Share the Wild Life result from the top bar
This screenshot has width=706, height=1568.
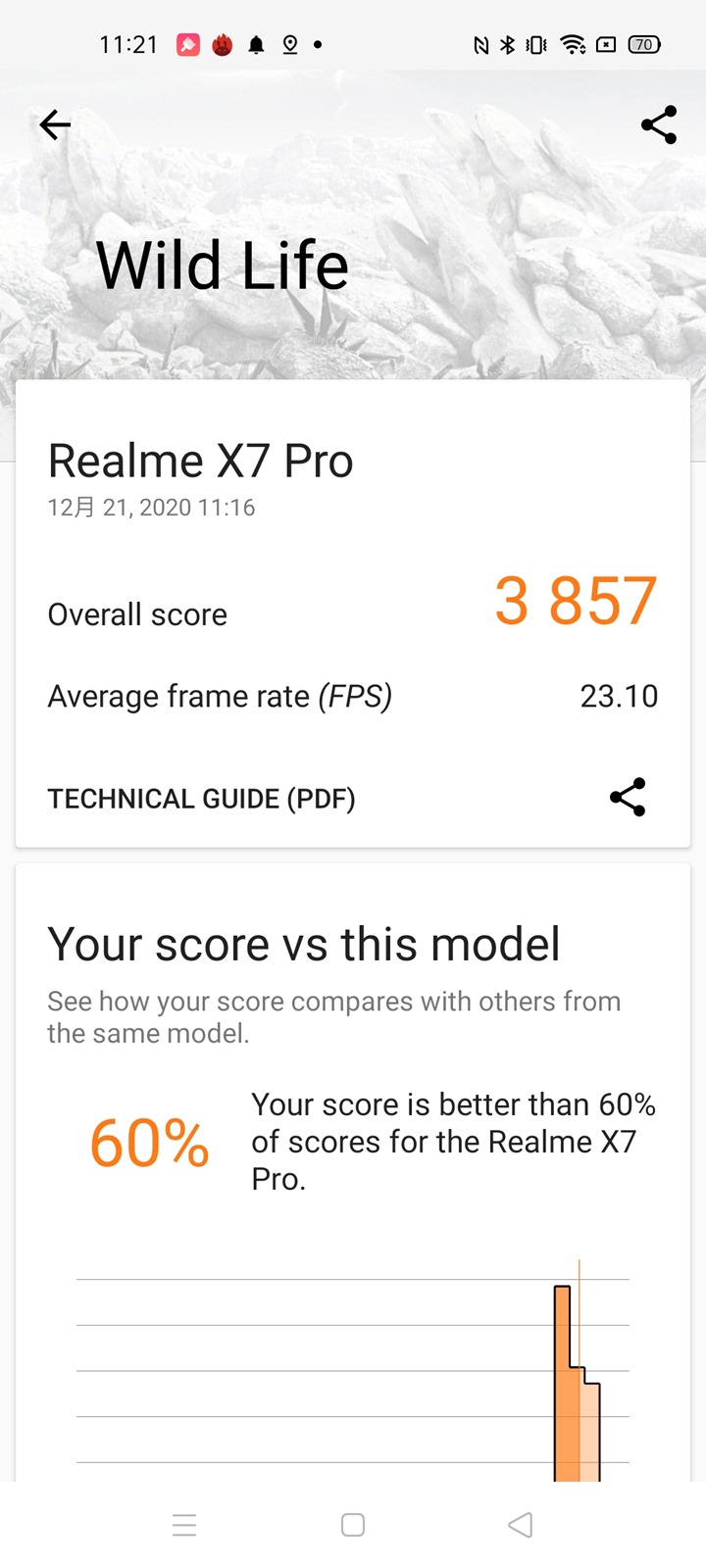point(659,124)
